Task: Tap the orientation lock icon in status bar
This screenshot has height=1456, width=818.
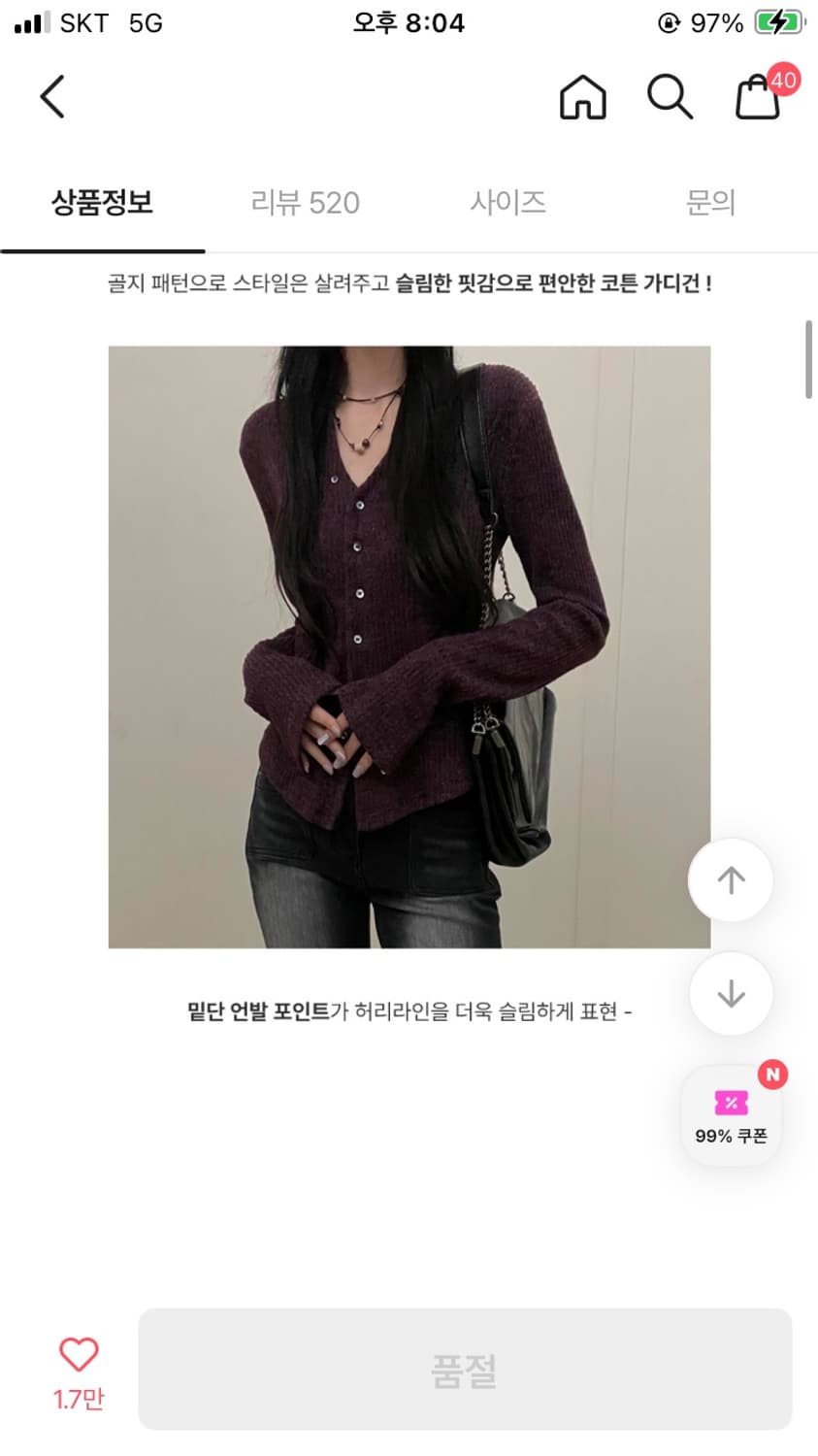Action: tap(669, 22)
